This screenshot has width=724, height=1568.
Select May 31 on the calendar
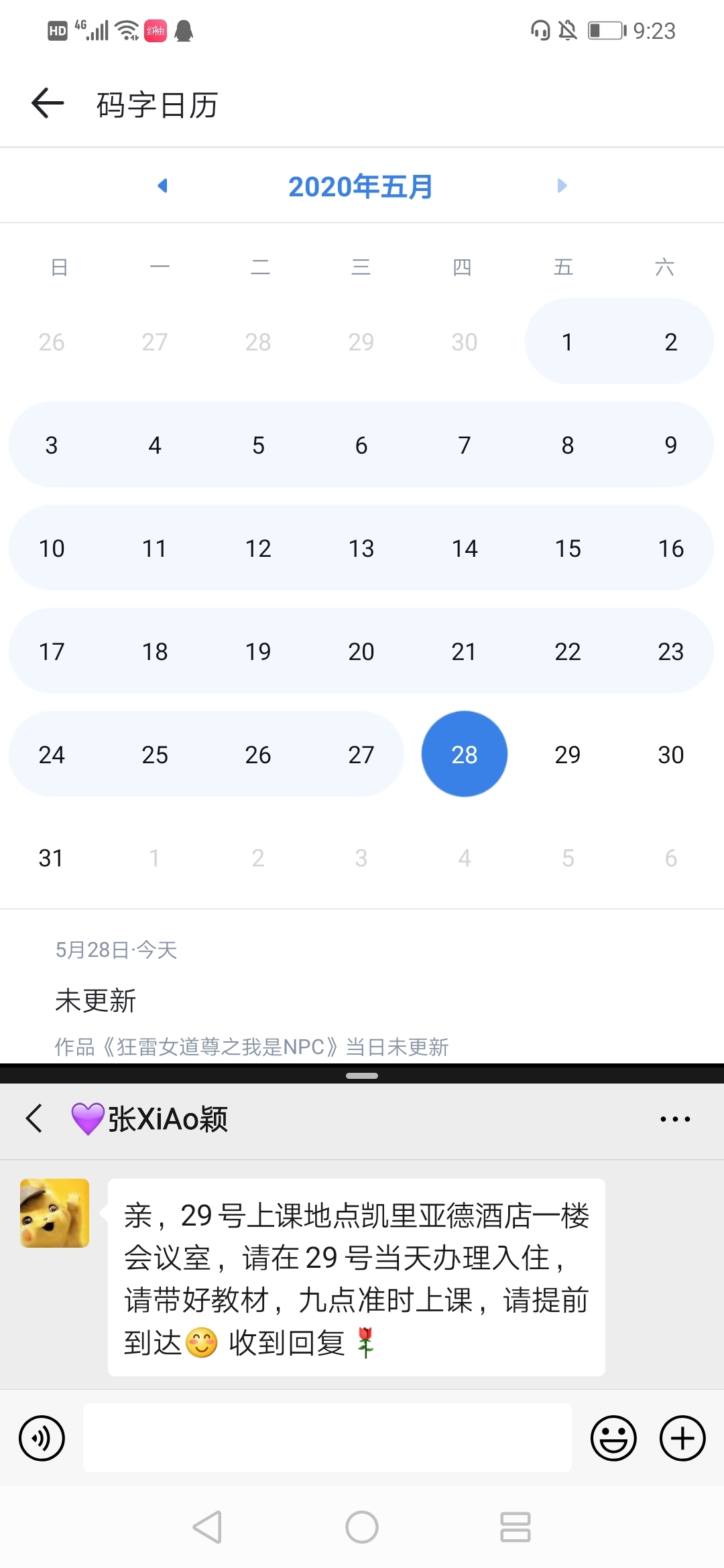(51, 858)
